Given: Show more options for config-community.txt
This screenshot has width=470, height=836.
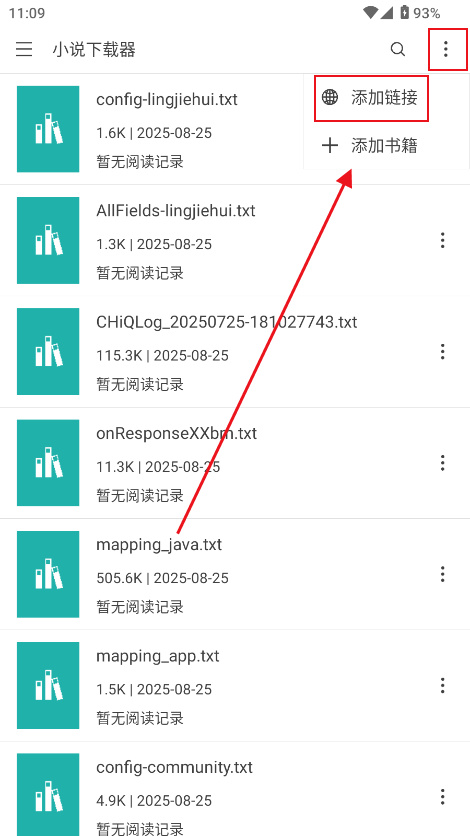Looking at the screenshot, I should tap(442, 797).
